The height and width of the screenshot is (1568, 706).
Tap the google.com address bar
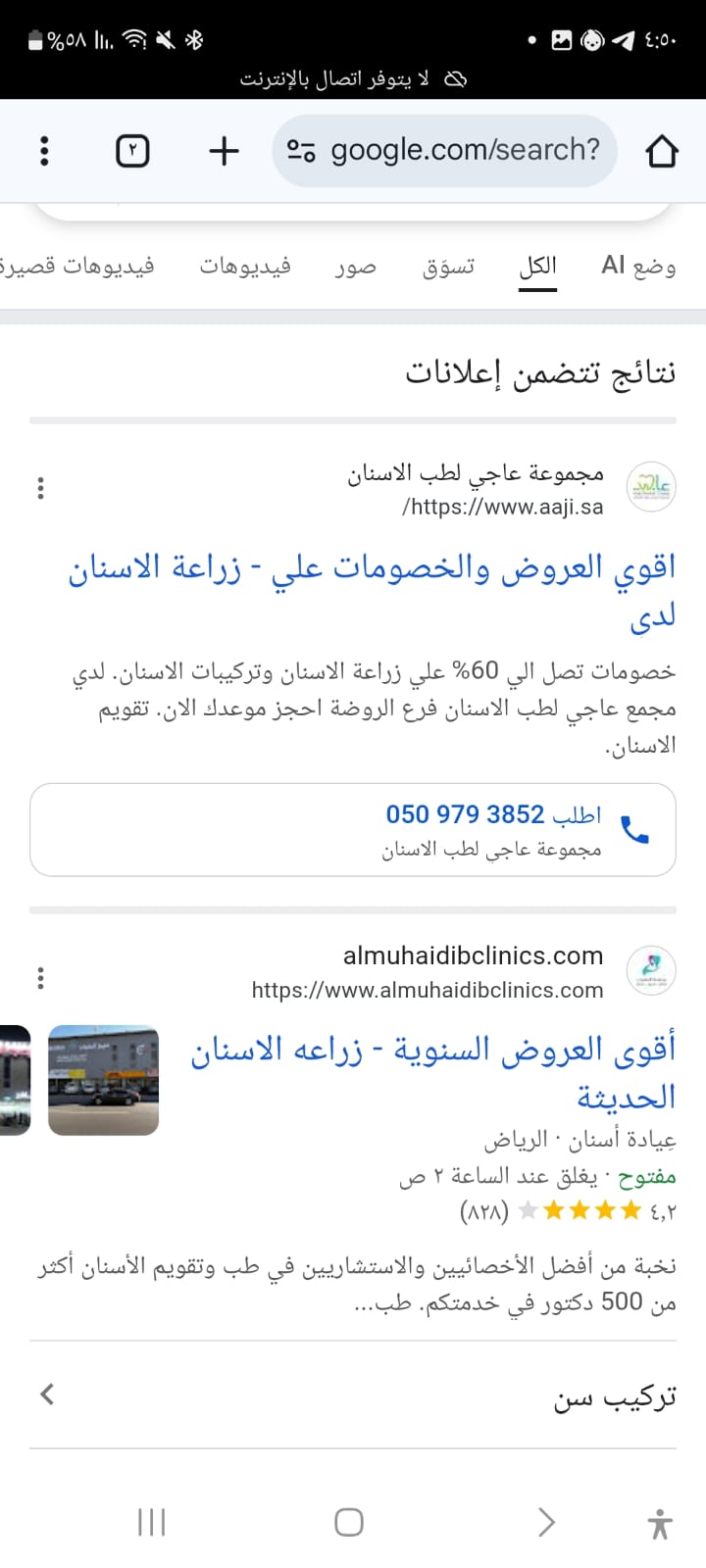click(446, 151)
